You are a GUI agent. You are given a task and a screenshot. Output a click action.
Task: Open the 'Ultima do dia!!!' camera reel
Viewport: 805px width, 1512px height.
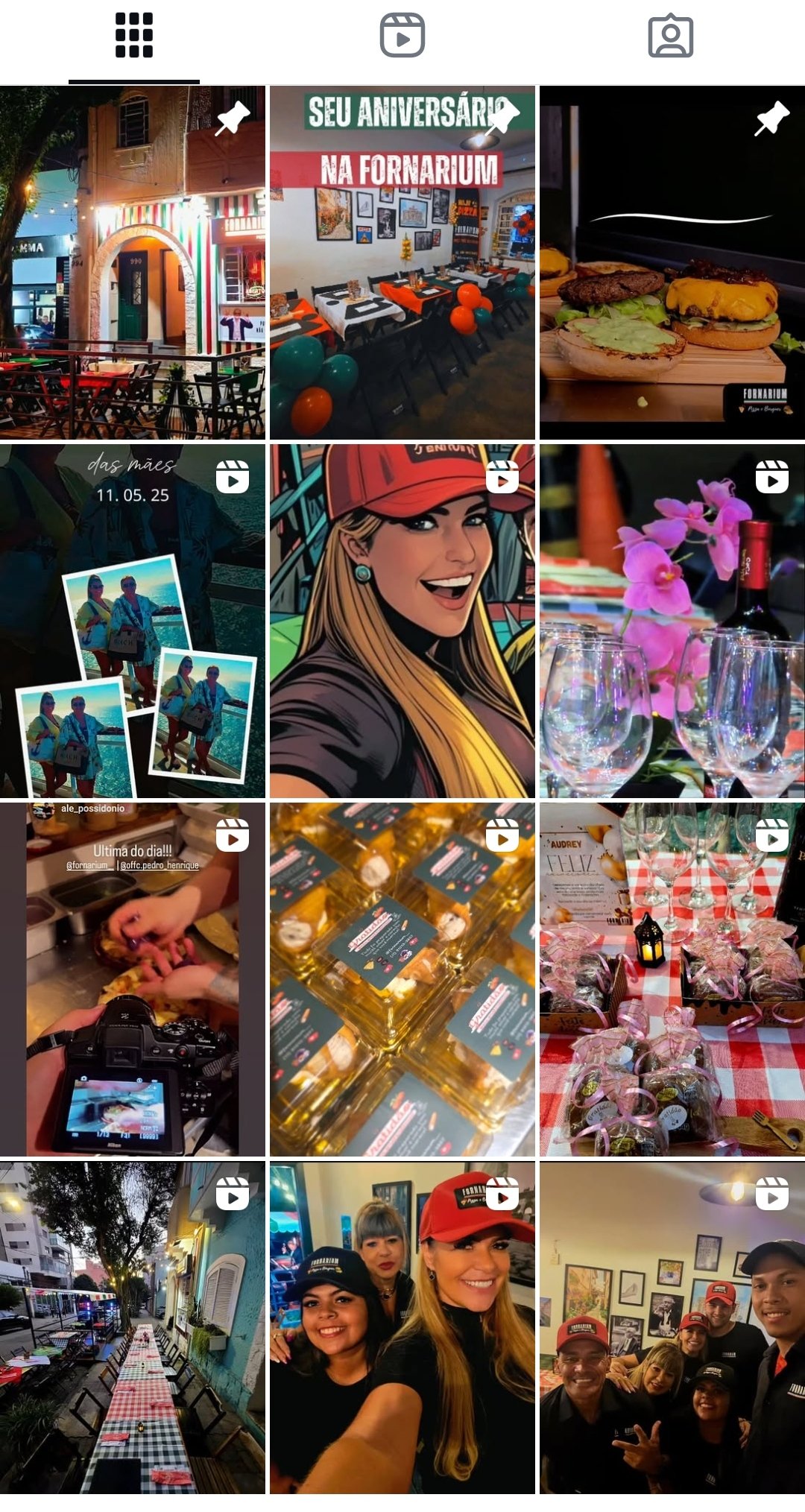(133, 979)
